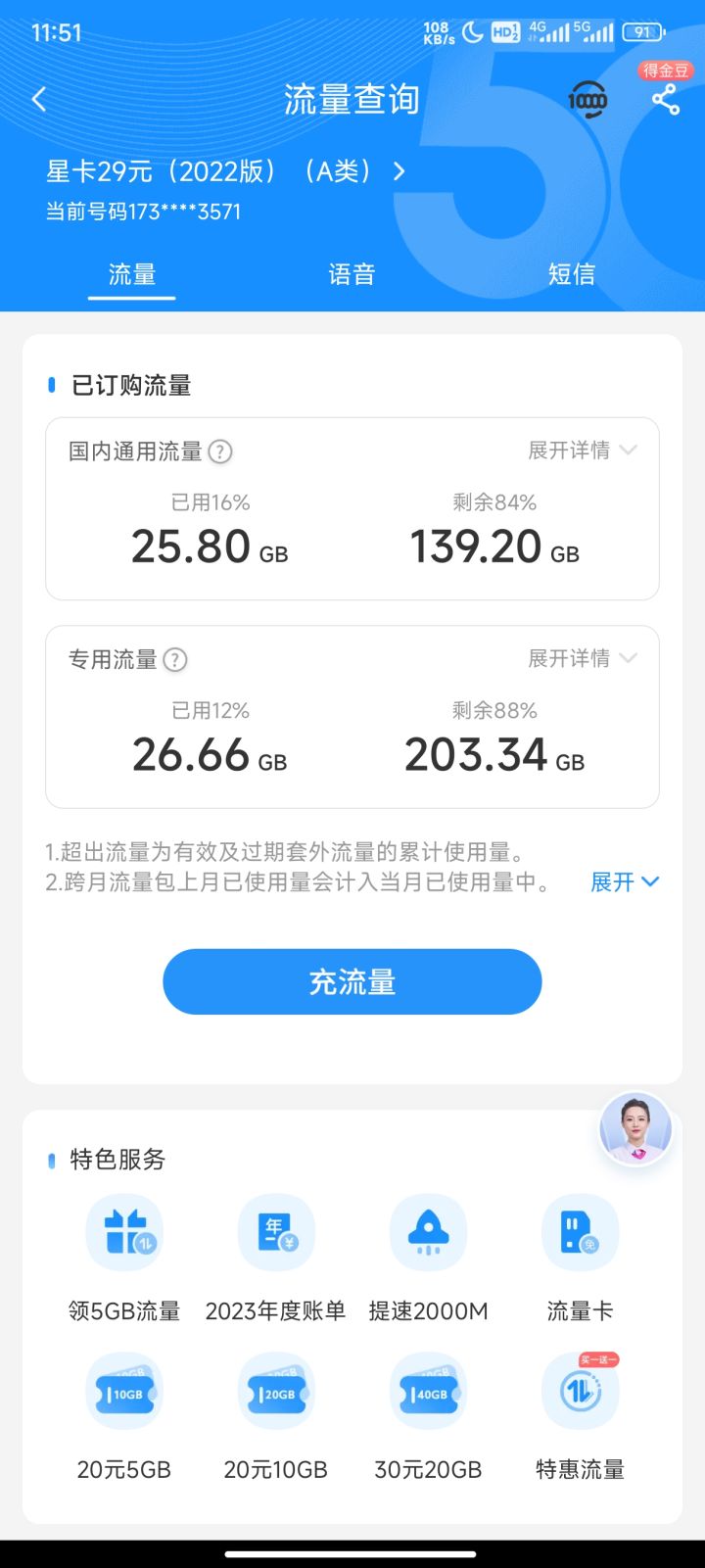
Task: Select the 20元10GB data coupon icon
Action: point(275,1391)
